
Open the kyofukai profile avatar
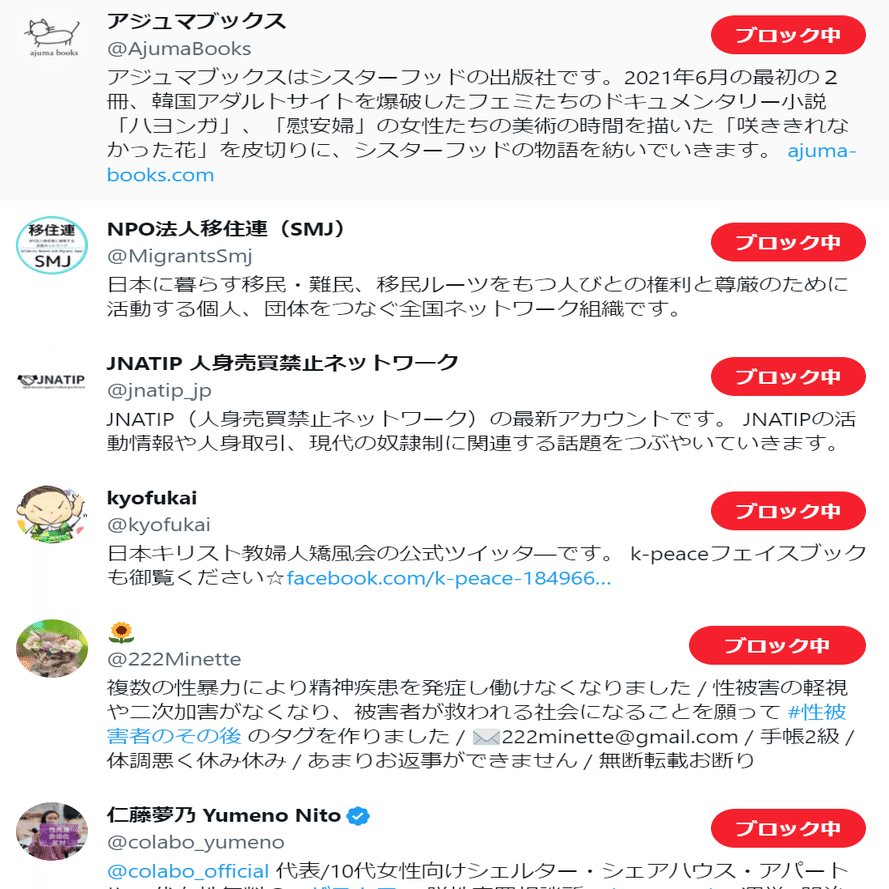(x=52, y=513)
